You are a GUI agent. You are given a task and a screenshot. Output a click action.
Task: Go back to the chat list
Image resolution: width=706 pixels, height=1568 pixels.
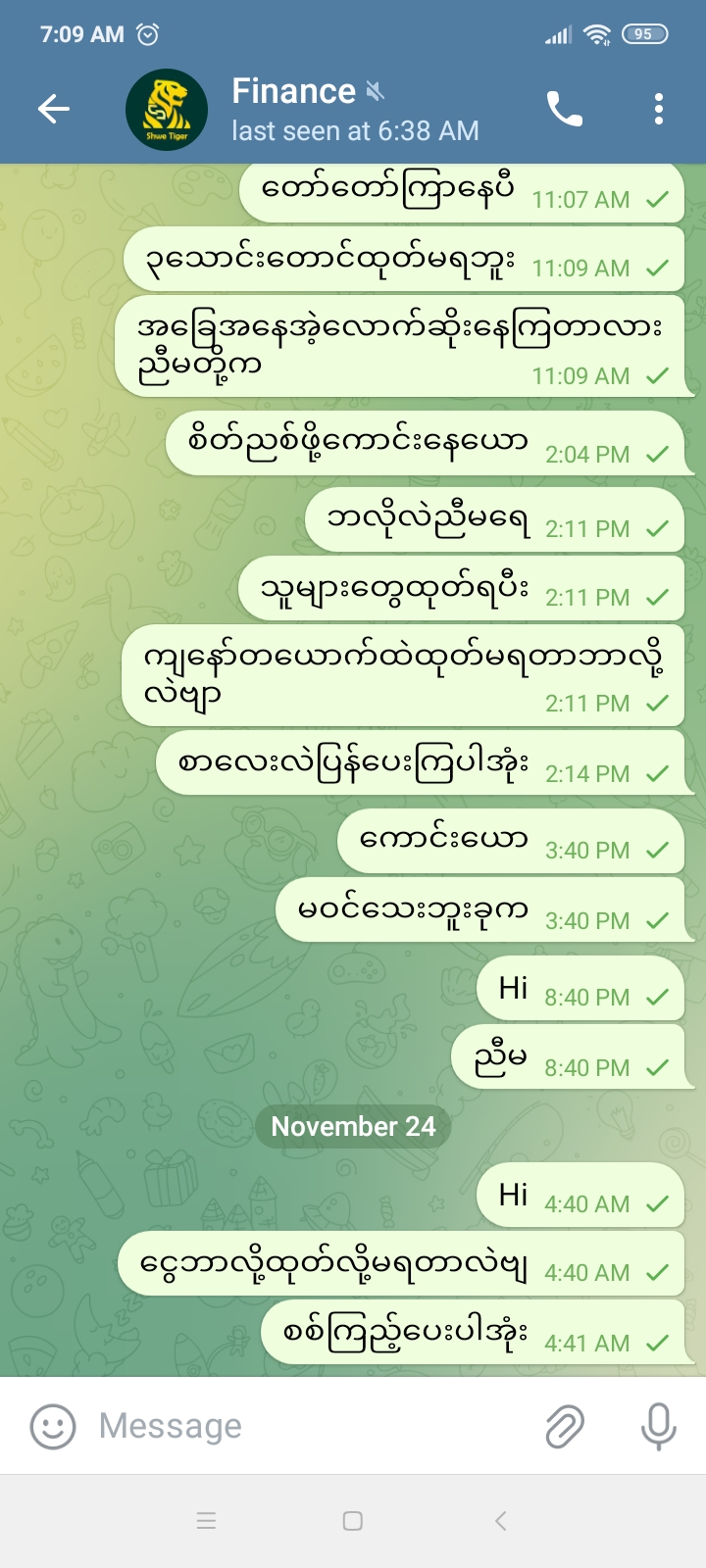click(54, 109)
